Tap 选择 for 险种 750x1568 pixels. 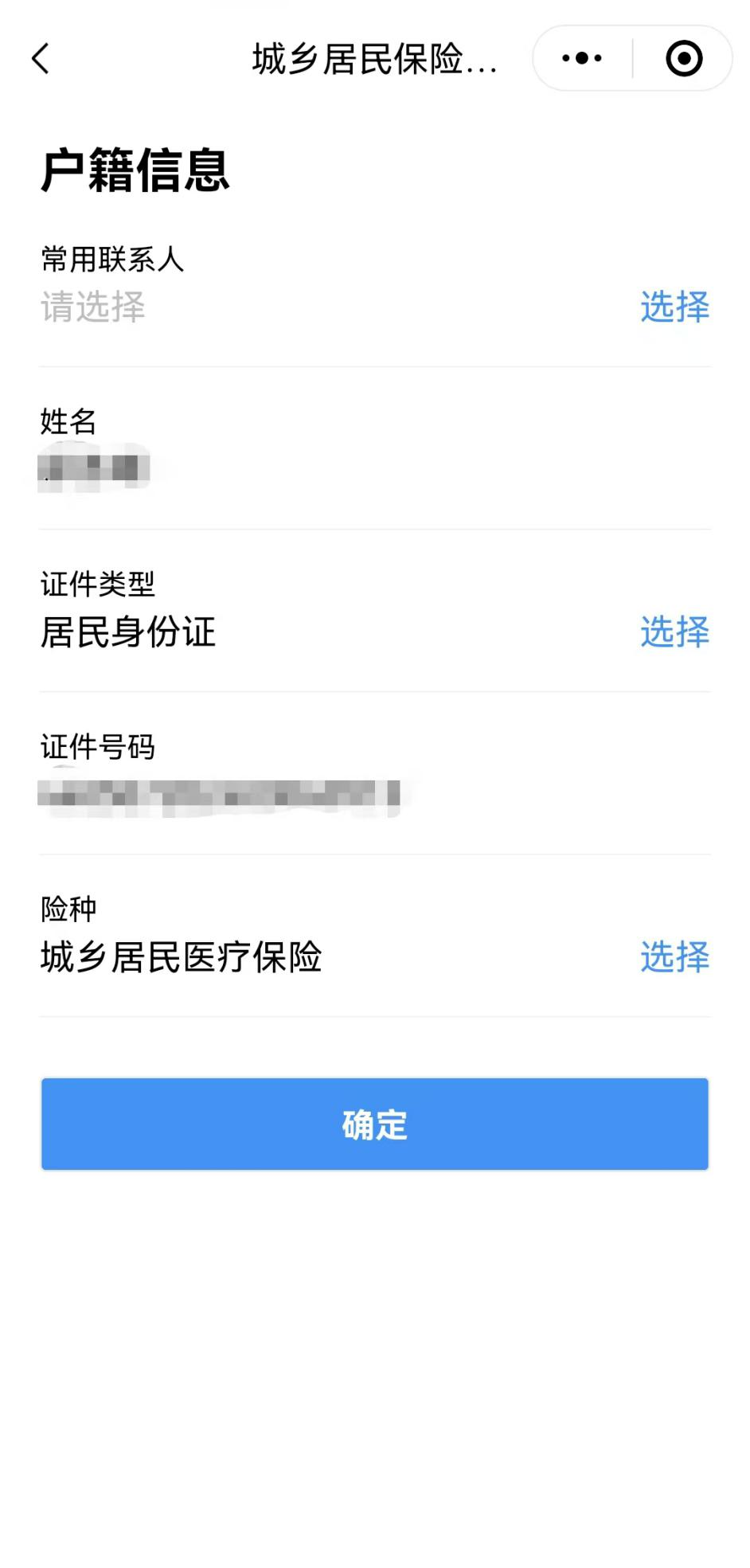[x=674, y=957]
